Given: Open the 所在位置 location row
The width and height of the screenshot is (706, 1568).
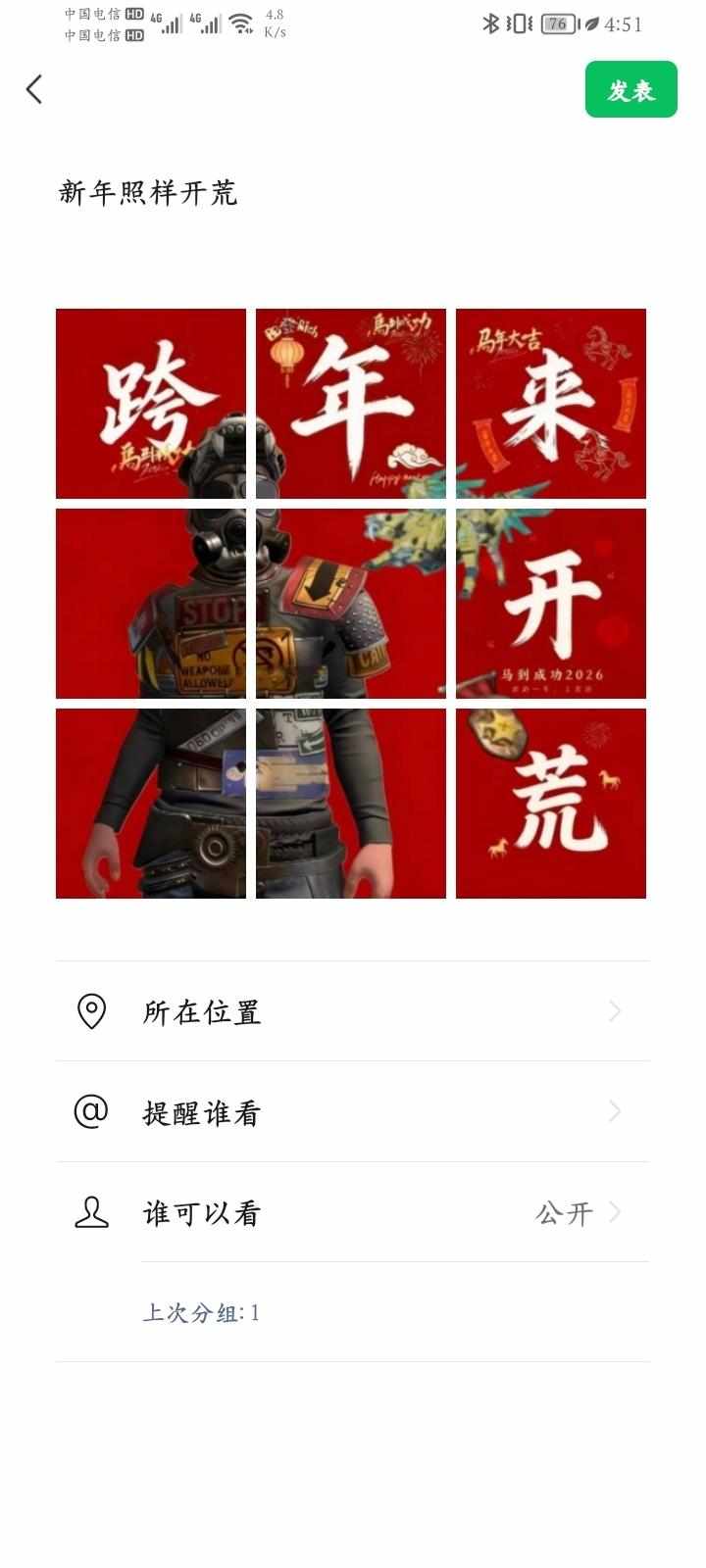Looking at the screenshot, I should tap(351, 1011).
